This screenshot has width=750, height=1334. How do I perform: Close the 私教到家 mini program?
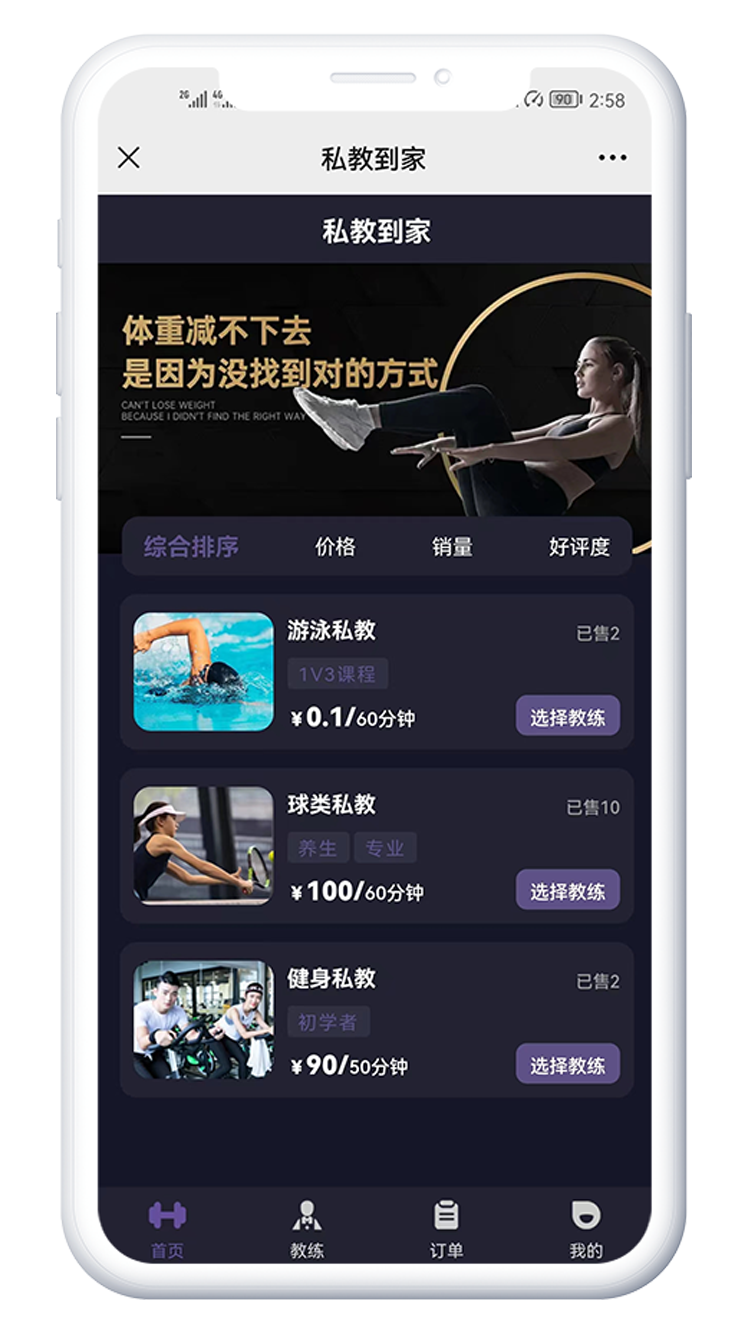(x=129, y=158)
